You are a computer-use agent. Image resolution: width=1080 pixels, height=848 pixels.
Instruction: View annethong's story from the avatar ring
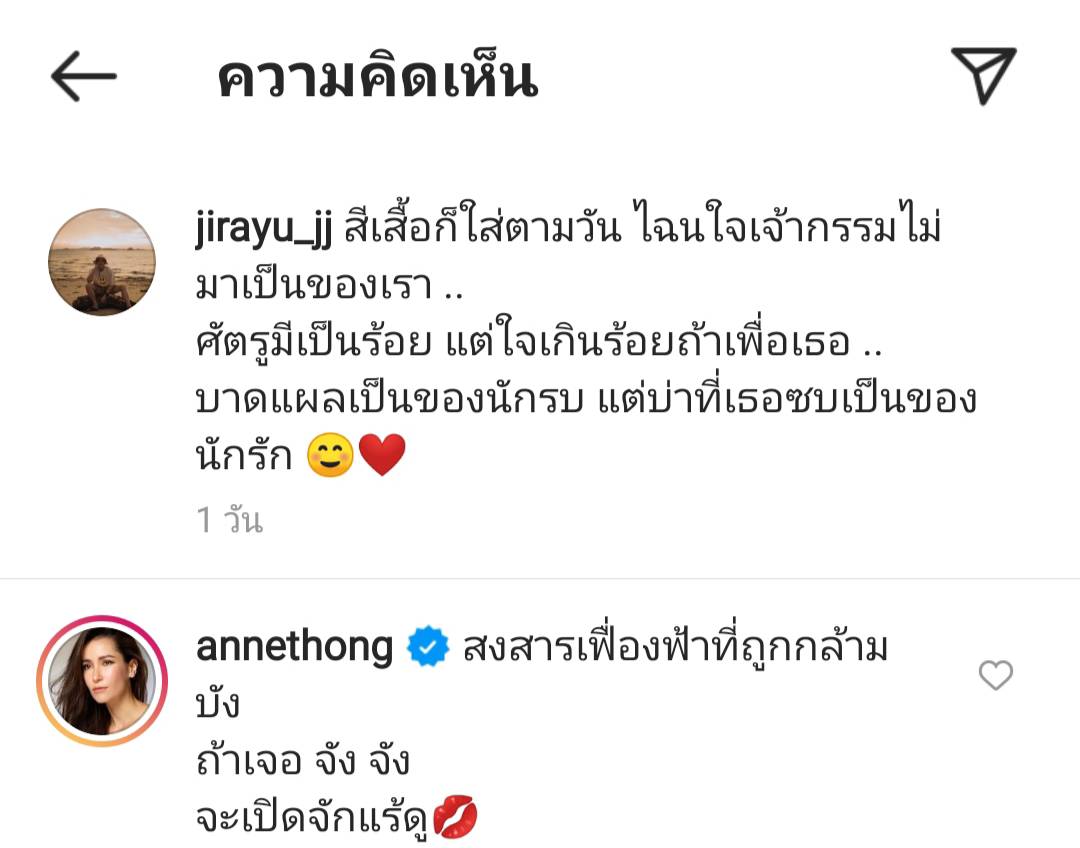coord(102,682)
